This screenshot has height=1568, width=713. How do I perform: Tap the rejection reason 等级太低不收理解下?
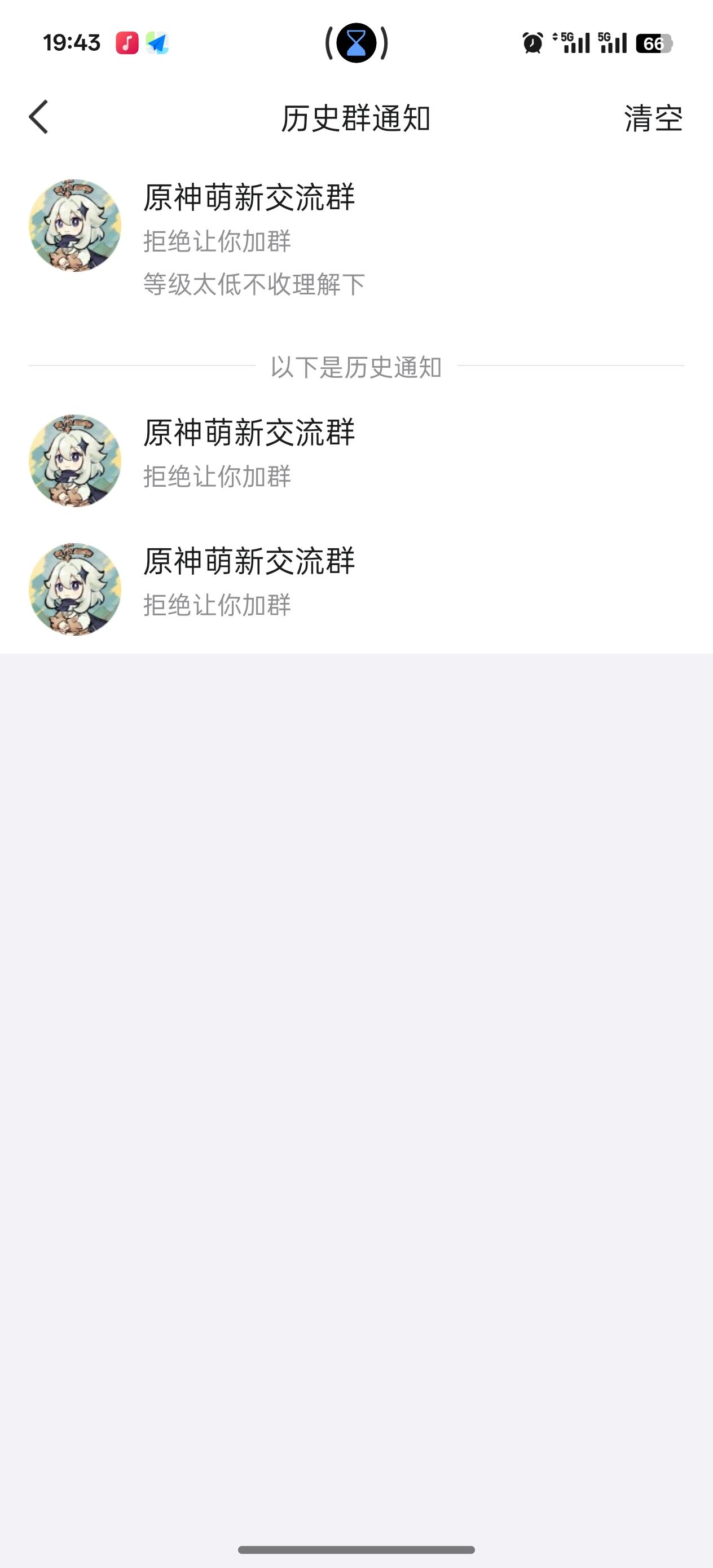coord(254,284)
